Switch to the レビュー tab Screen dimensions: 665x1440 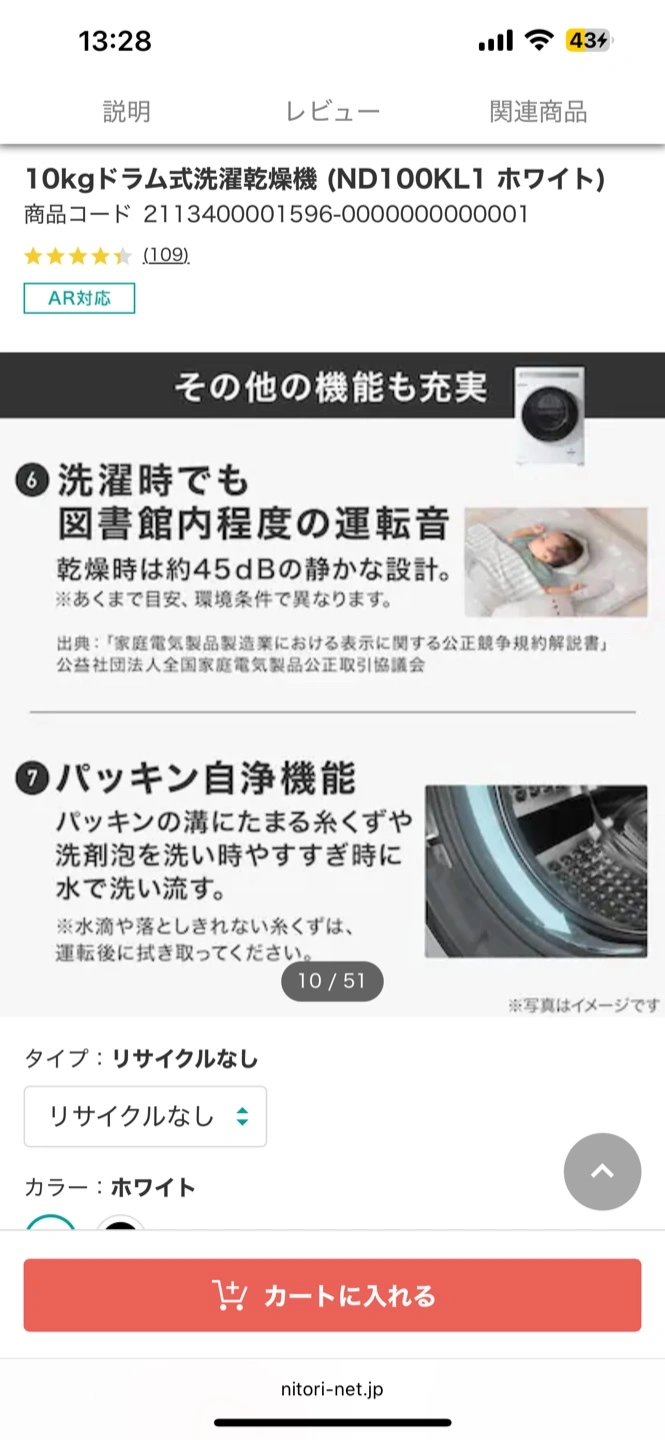[332, 111]
